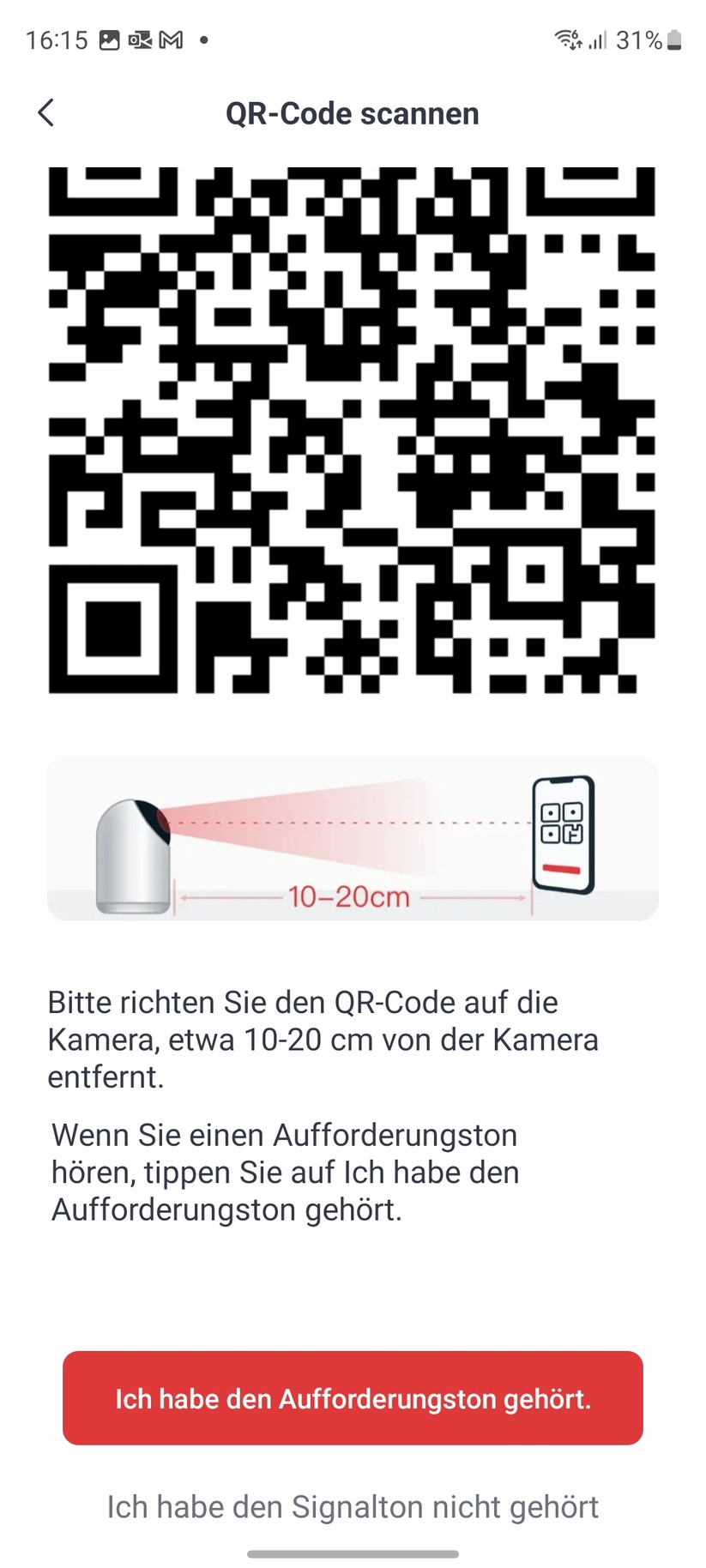The width and height of the screenshot is (706, 1568).
Task: Tap the battery indicator showing 31%
Action: (x=652, y=39)
